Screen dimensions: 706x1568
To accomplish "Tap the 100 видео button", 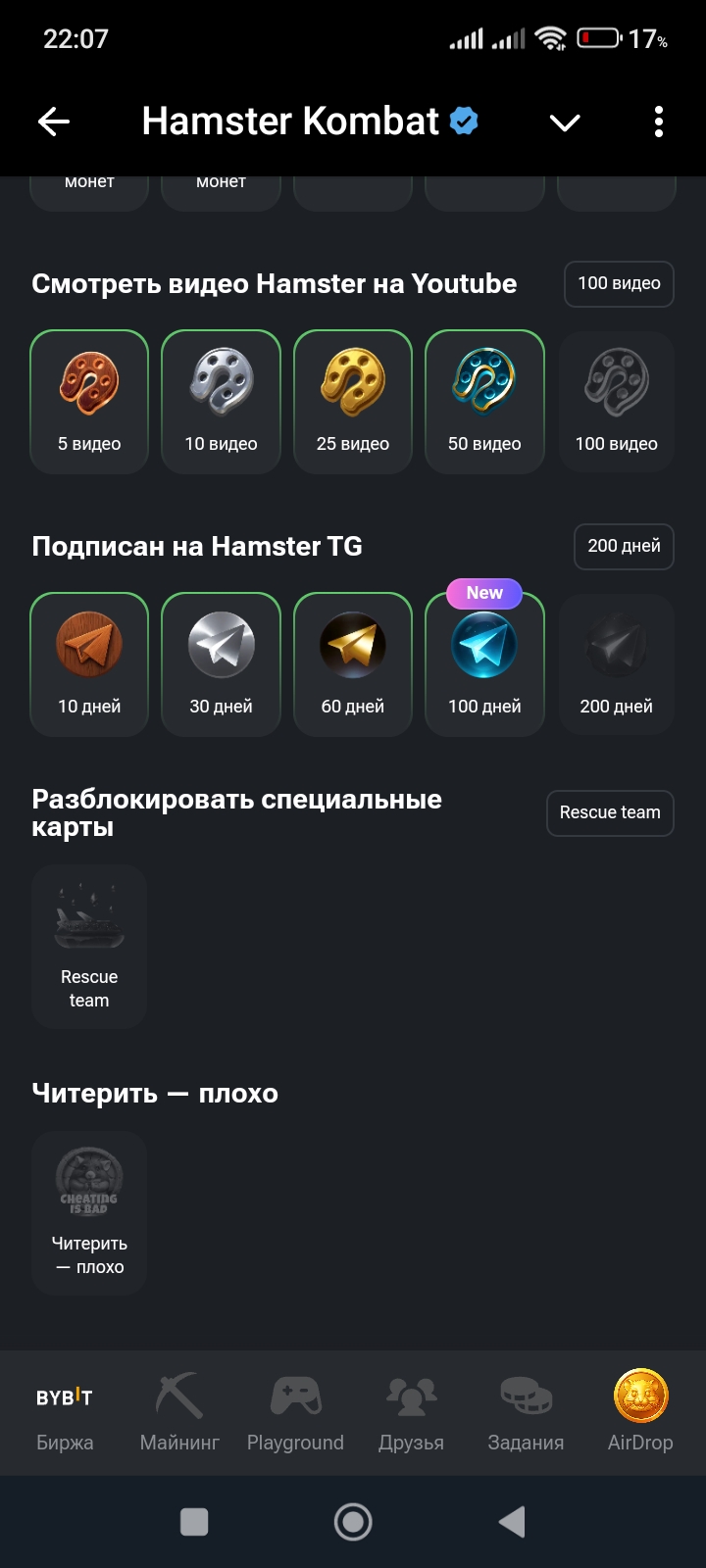I will [x=619, y=284].
